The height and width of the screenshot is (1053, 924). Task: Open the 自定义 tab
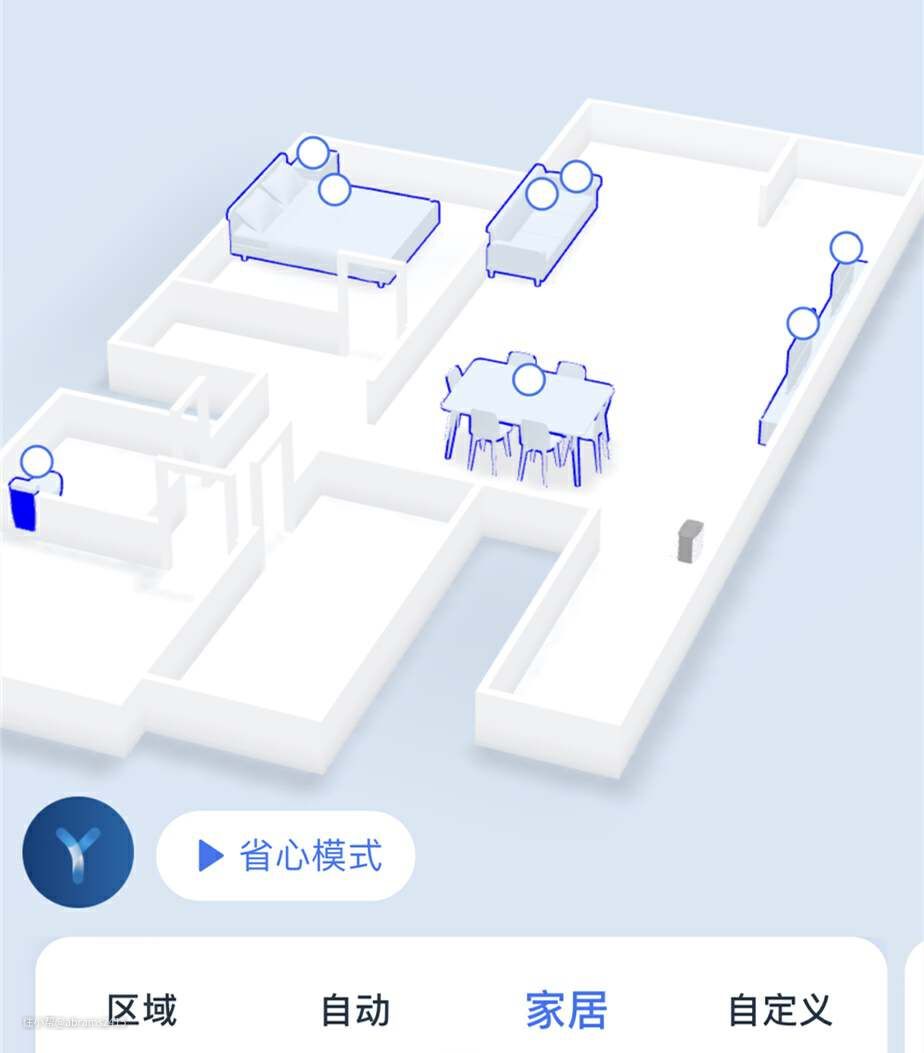coord(779,1010)
